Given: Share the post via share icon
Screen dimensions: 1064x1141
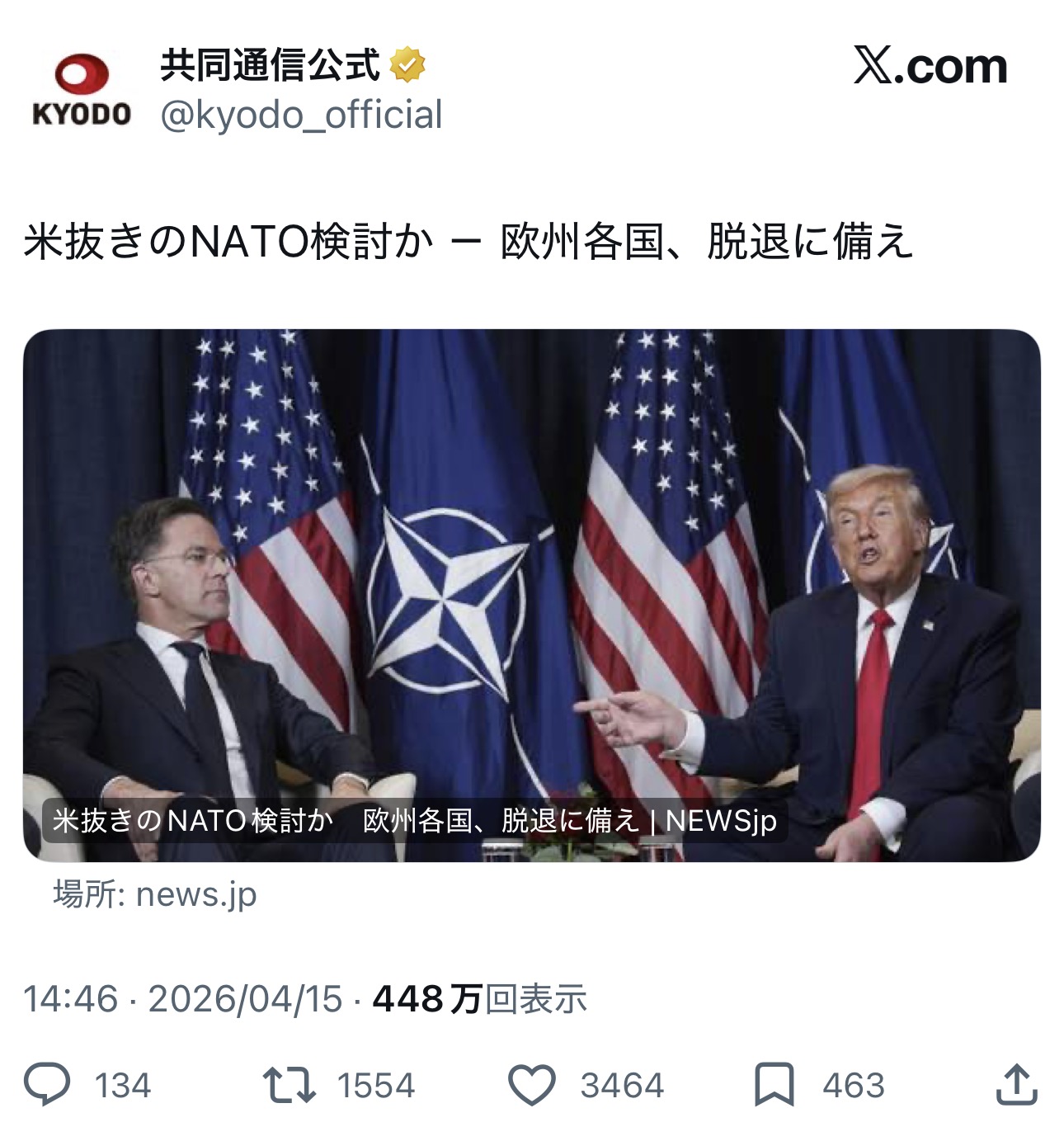Looking at the screenshot, I should pyautogui.click(x=1016, y=1085).
